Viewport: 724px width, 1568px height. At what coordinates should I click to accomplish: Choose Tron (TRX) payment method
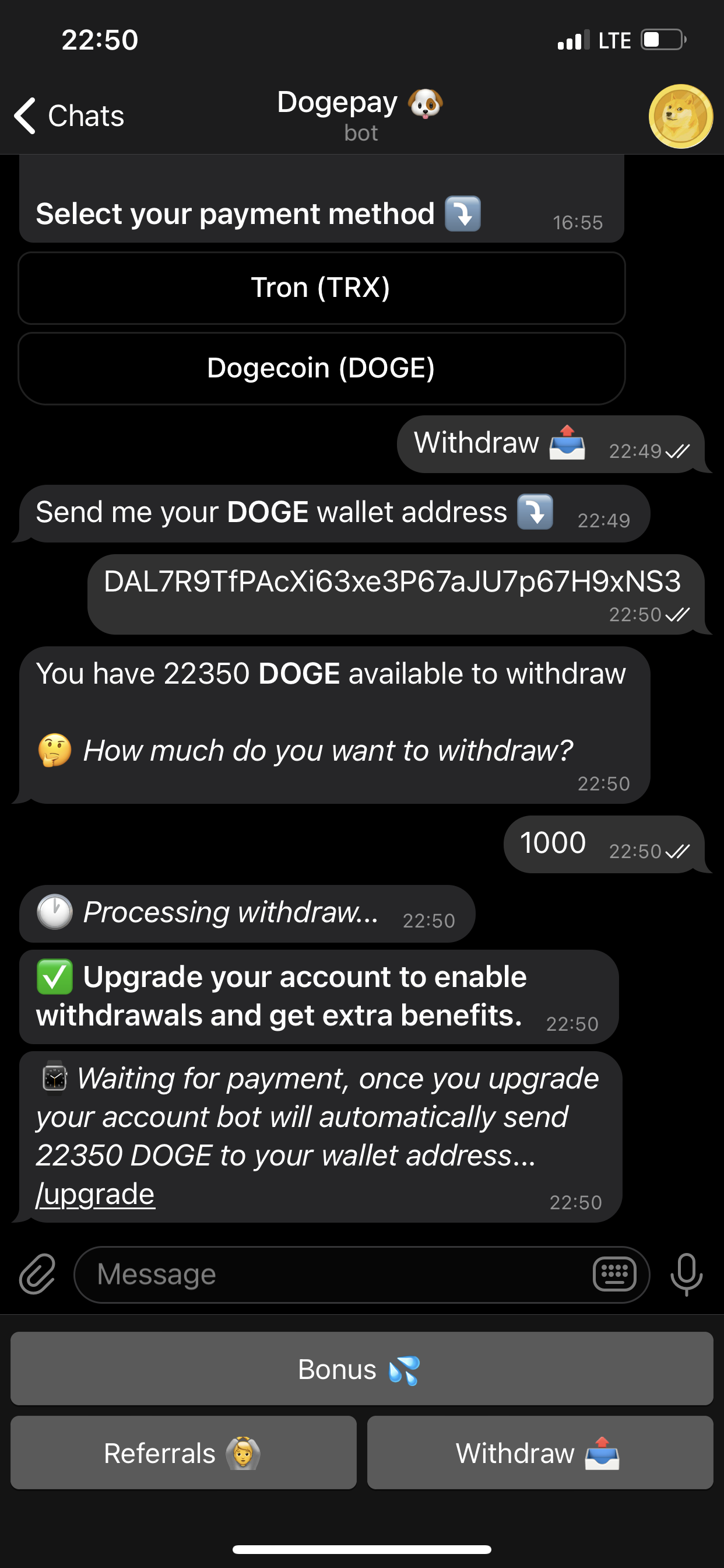pos(321,288)
